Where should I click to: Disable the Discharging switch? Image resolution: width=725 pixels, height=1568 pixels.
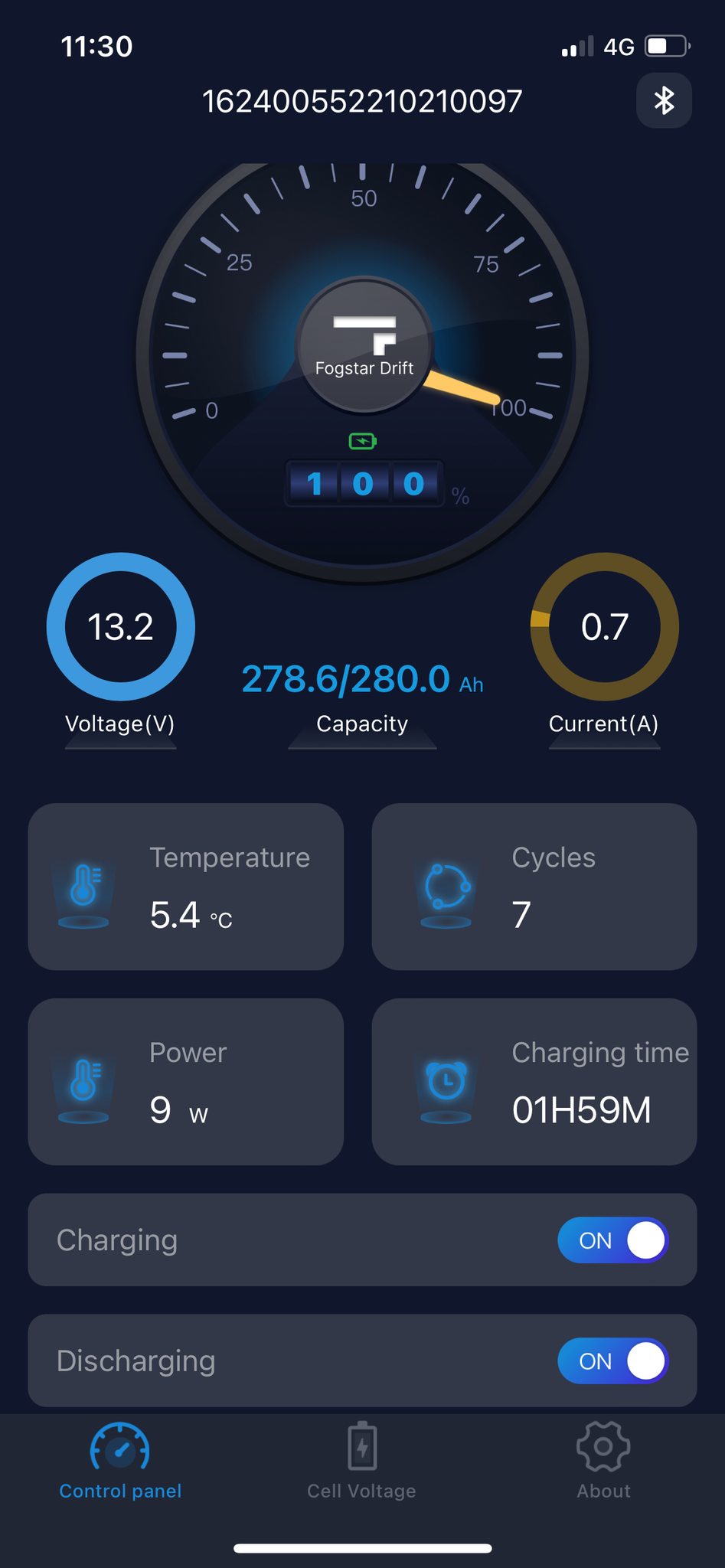(x=612, y=1361)
